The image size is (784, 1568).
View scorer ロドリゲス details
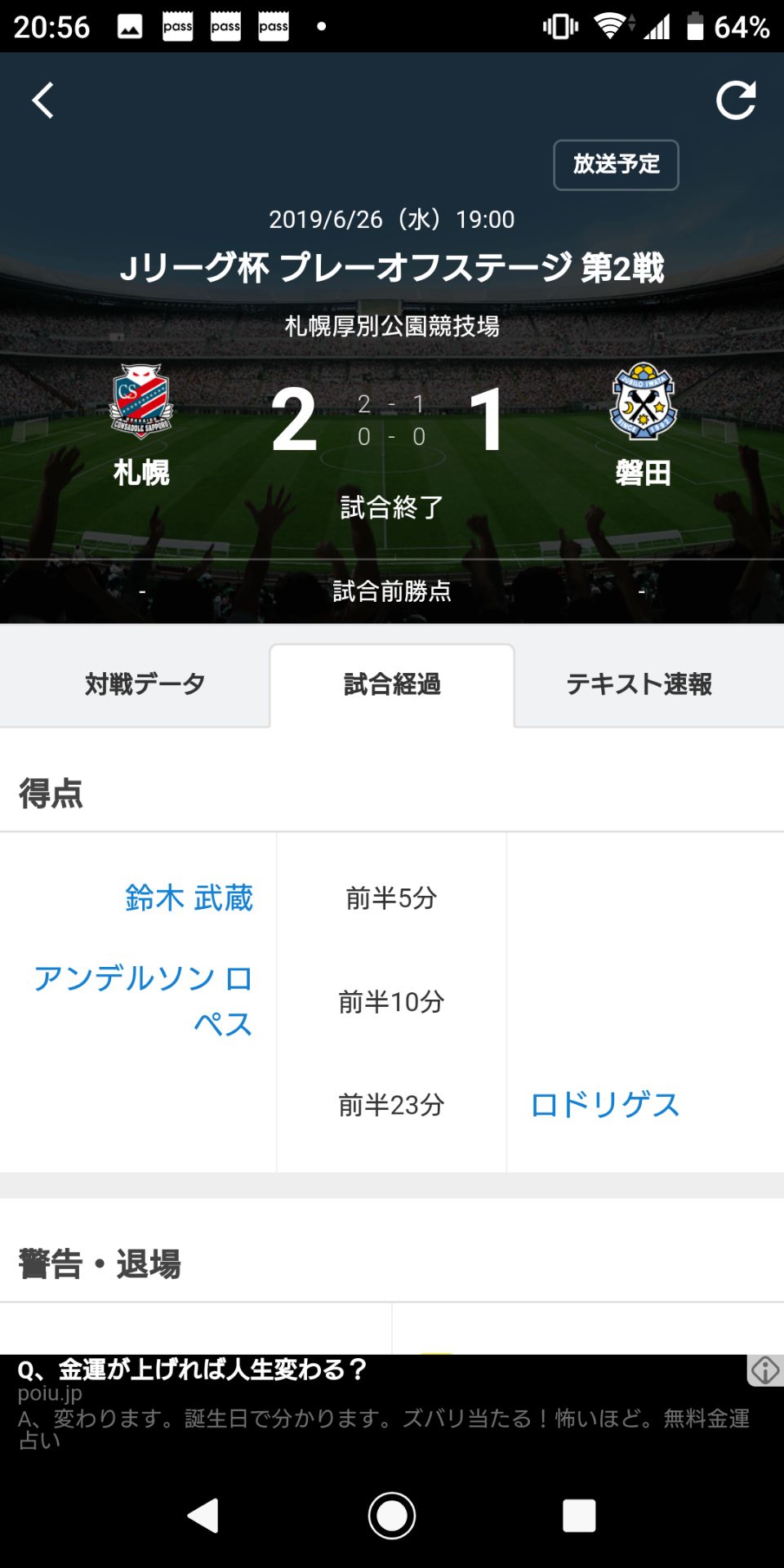click(605, 1105)
